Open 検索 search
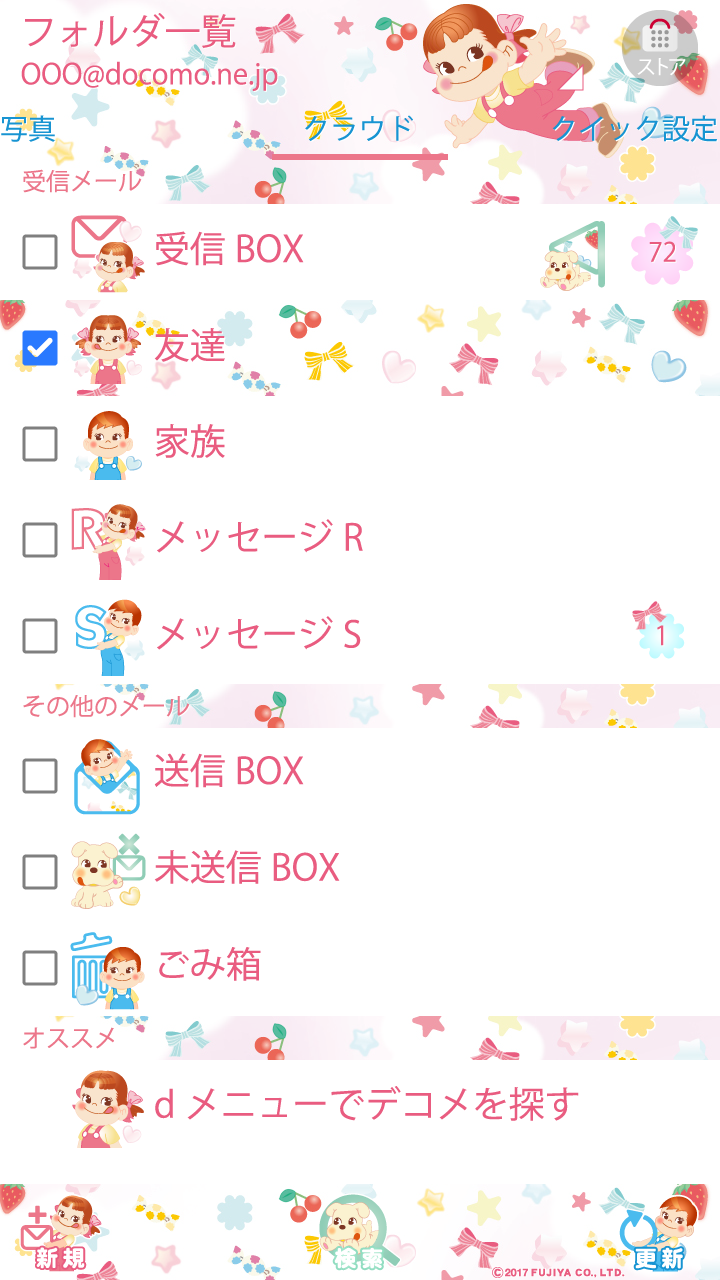This screenshot has height=1280, width=720. pyautogui.click(x=358, y=1234)
